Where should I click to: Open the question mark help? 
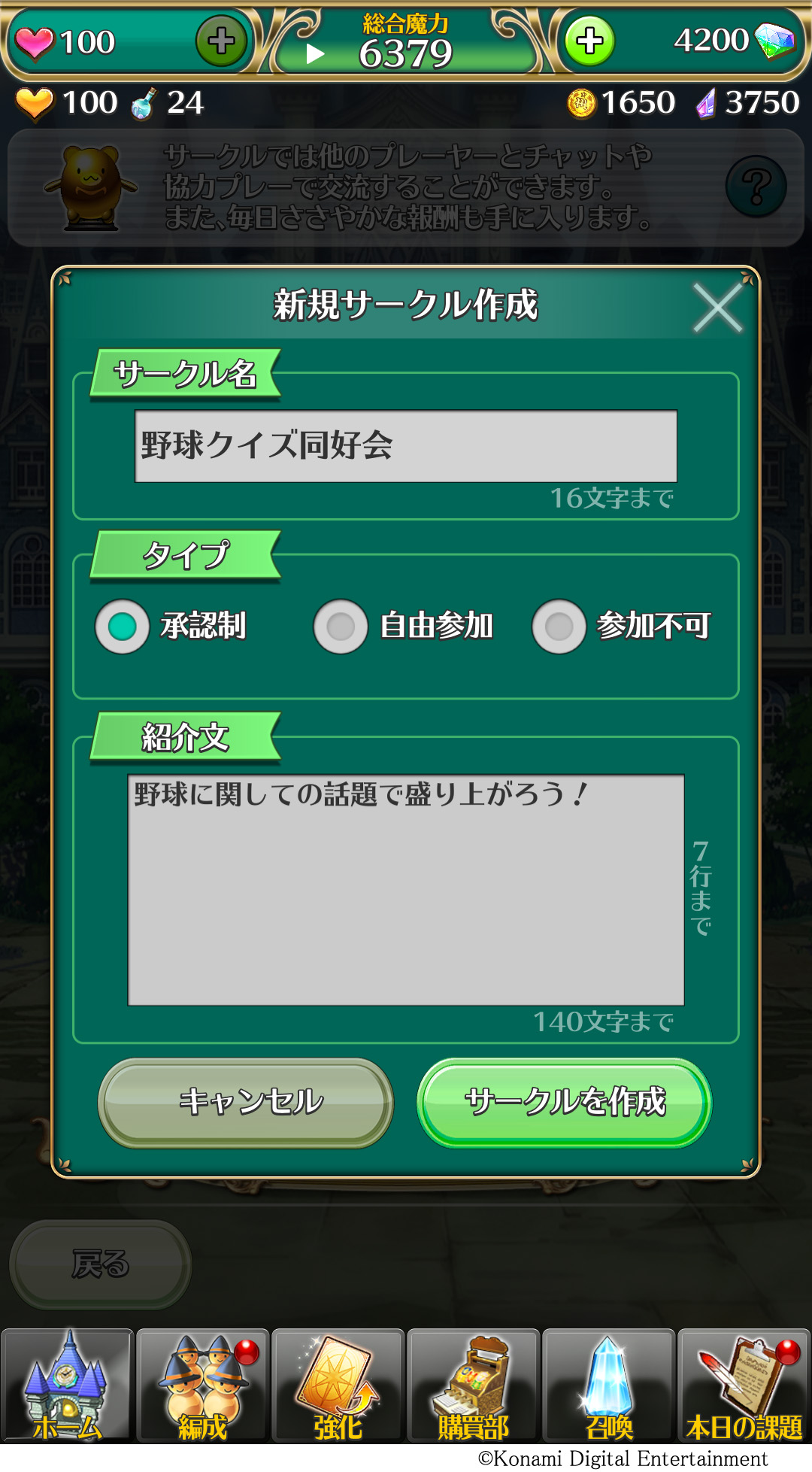pyautogui.click(x=756, y=187)
